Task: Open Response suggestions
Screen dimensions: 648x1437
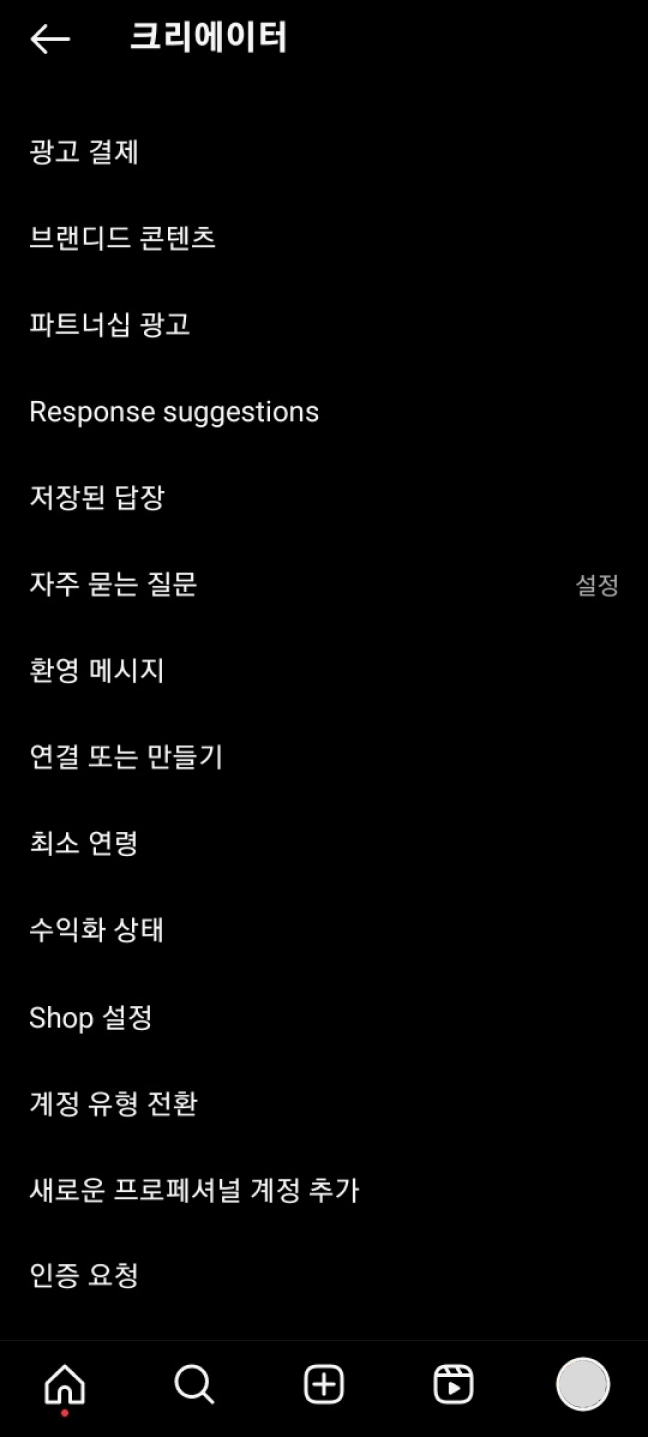Action: pyautogui.click(x=174, y=412)
